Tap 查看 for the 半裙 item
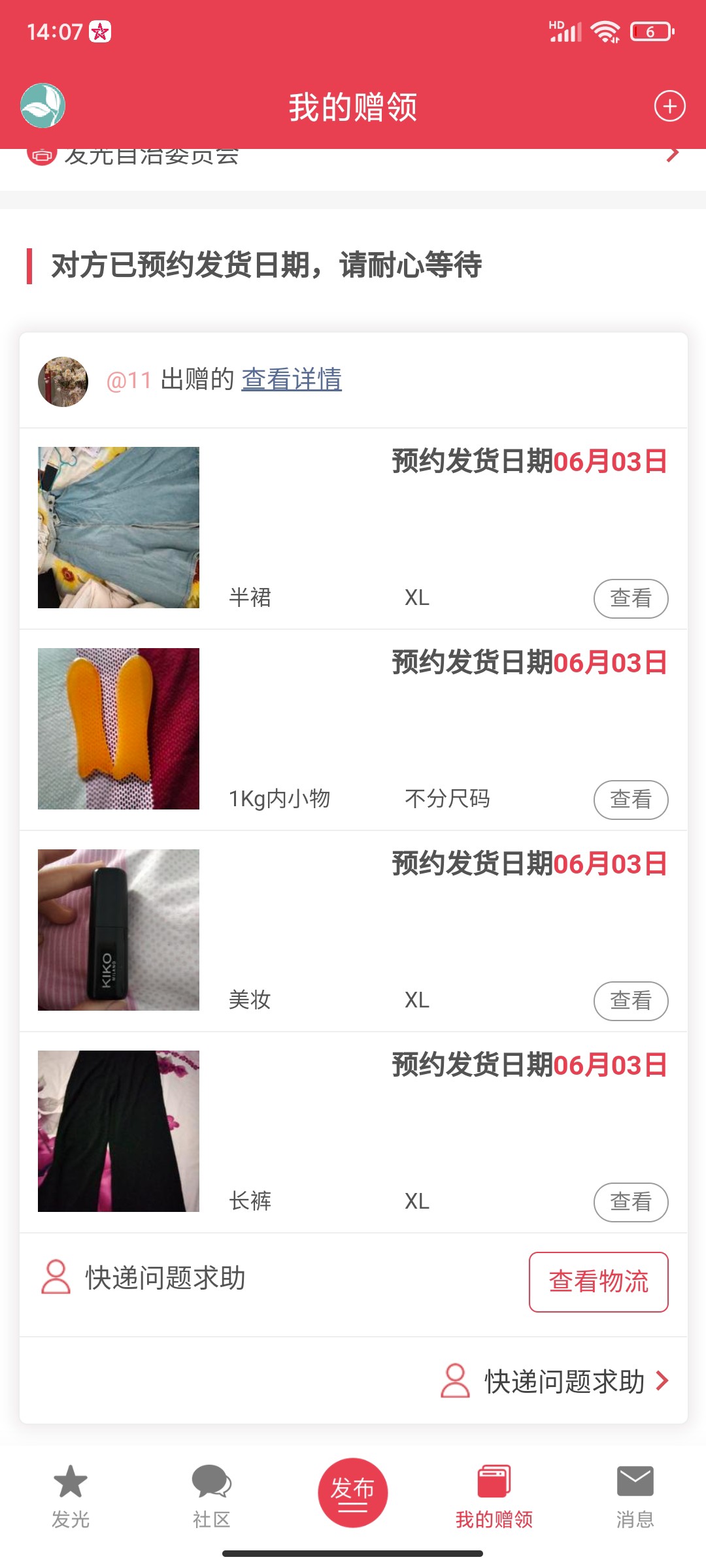This screenshot has height=1568, width=706. click(x=630, y=598)
